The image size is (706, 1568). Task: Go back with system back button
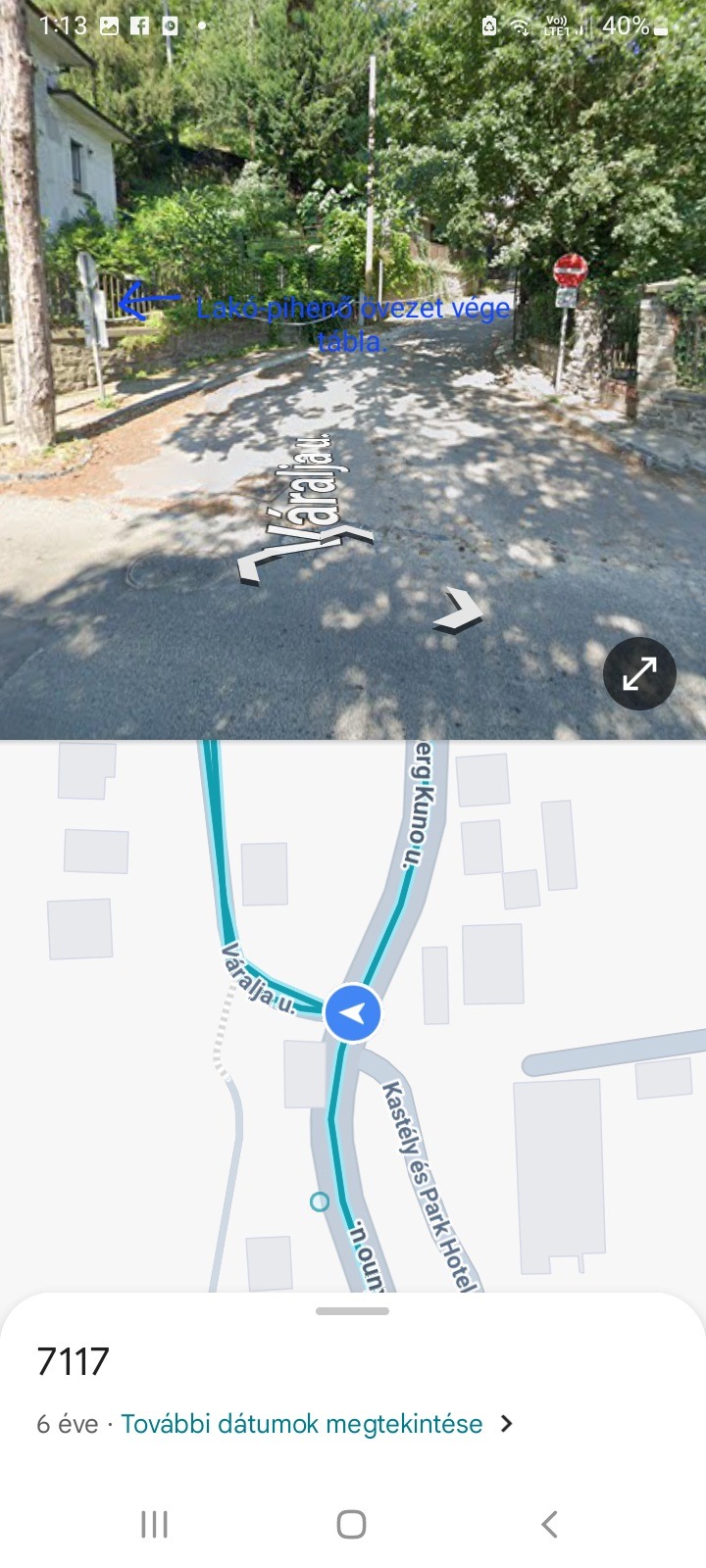550,1524
